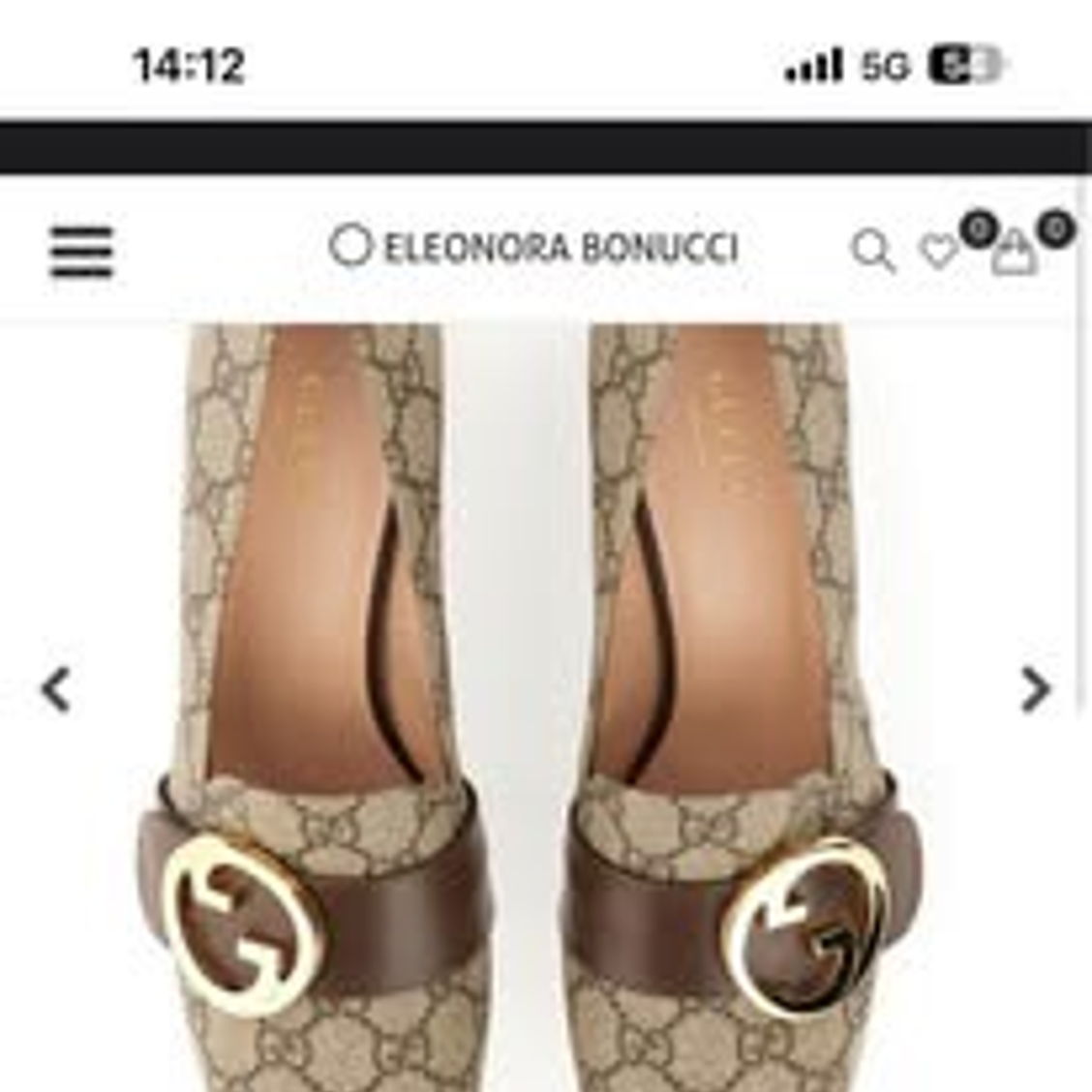Open the wishlist heart
This screenshot has height=1092, width=1092.
[x=938, y=252]
